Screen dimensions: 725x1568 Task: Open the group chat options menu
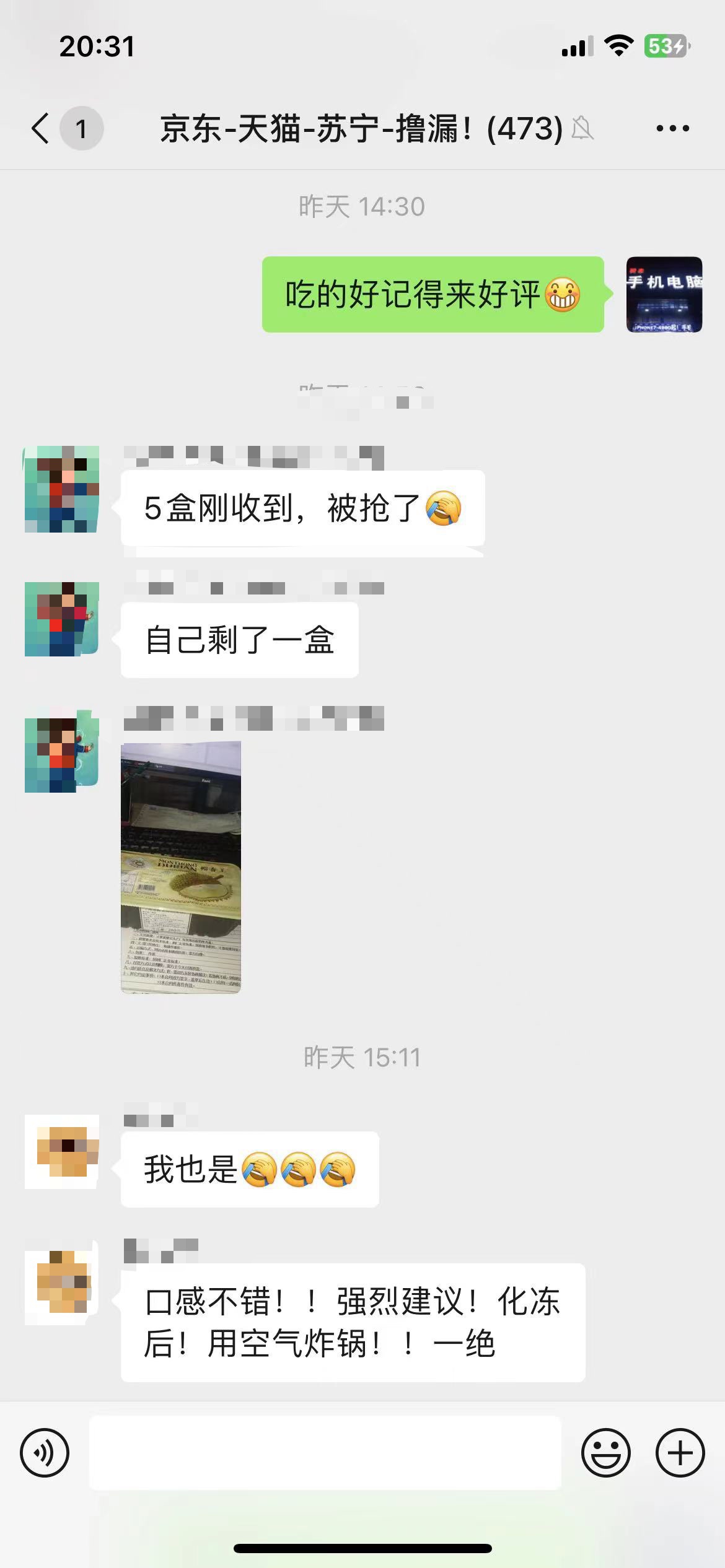pos(672,129)
